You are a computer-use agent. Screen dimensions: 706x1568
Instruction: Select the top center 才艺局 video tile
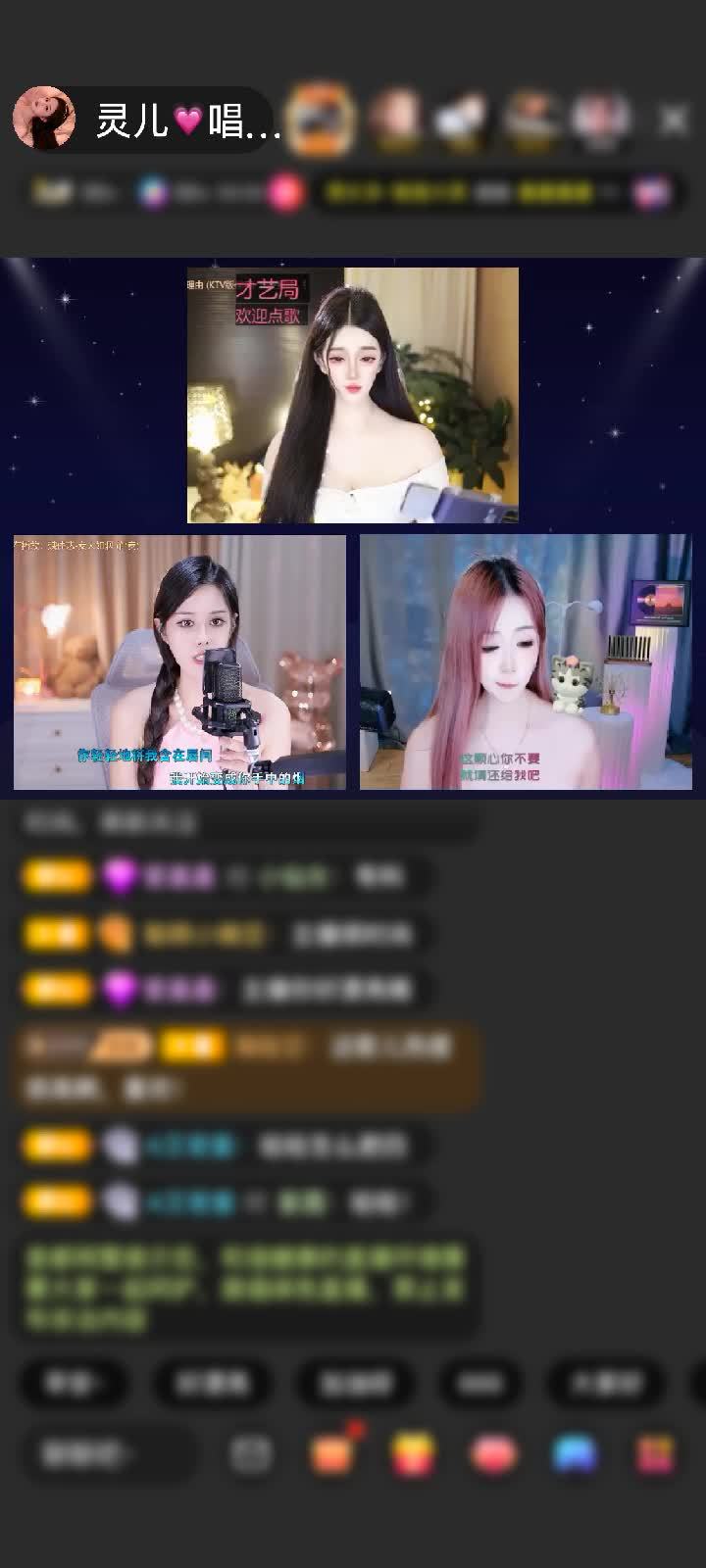[x=353, y=395]
